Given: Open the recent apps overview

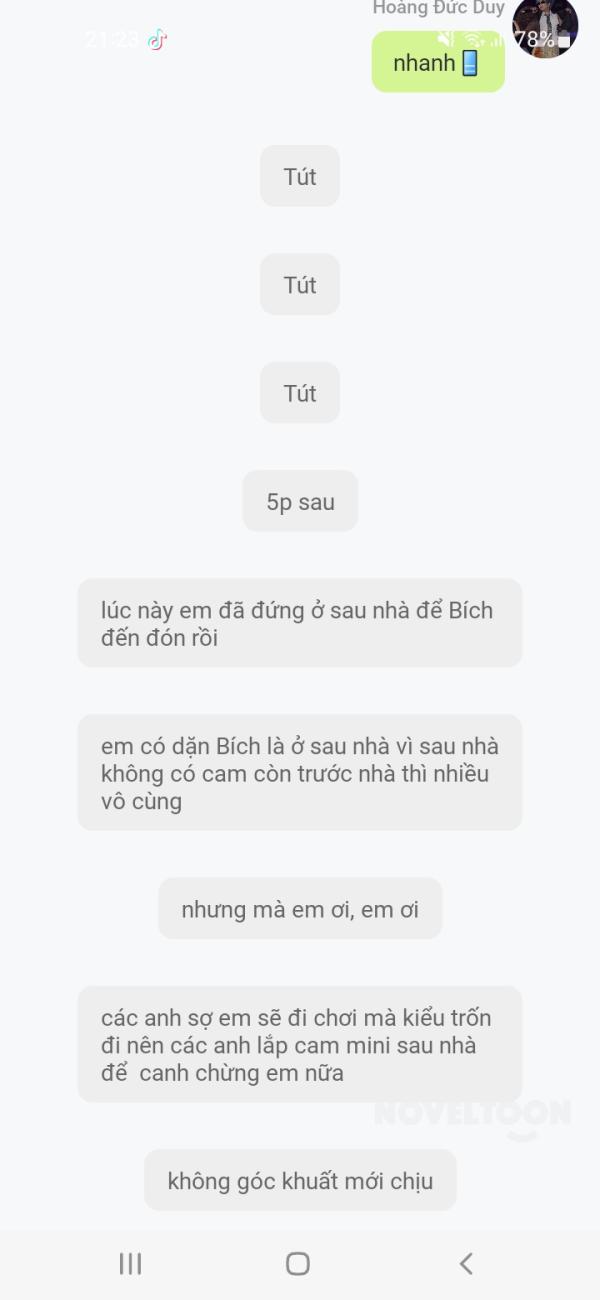Looking at the screenshot, I should tap(130, 1263).
